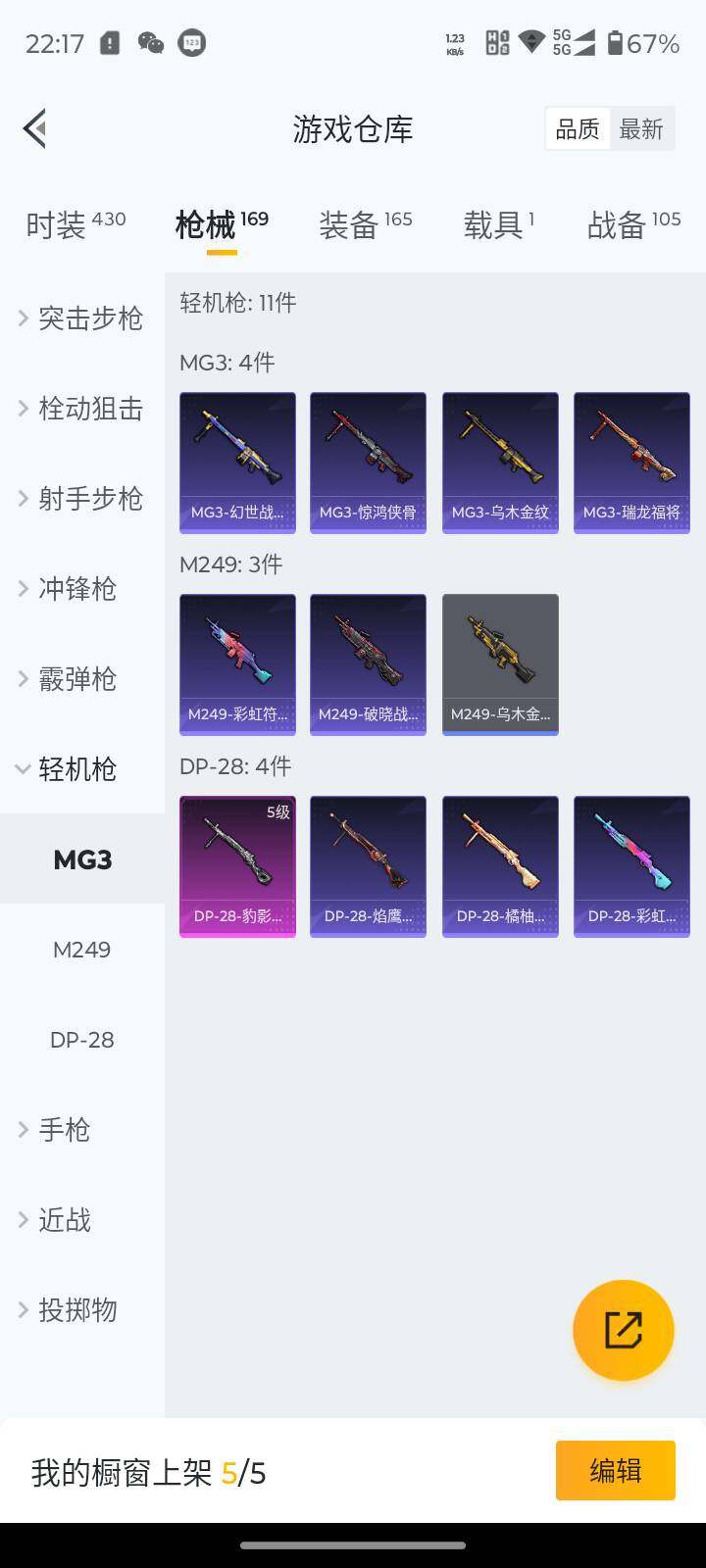The height and width of the screenshot is (1568, 706).
Task: Switch to the 战备 tab
Action: (633, 224)
